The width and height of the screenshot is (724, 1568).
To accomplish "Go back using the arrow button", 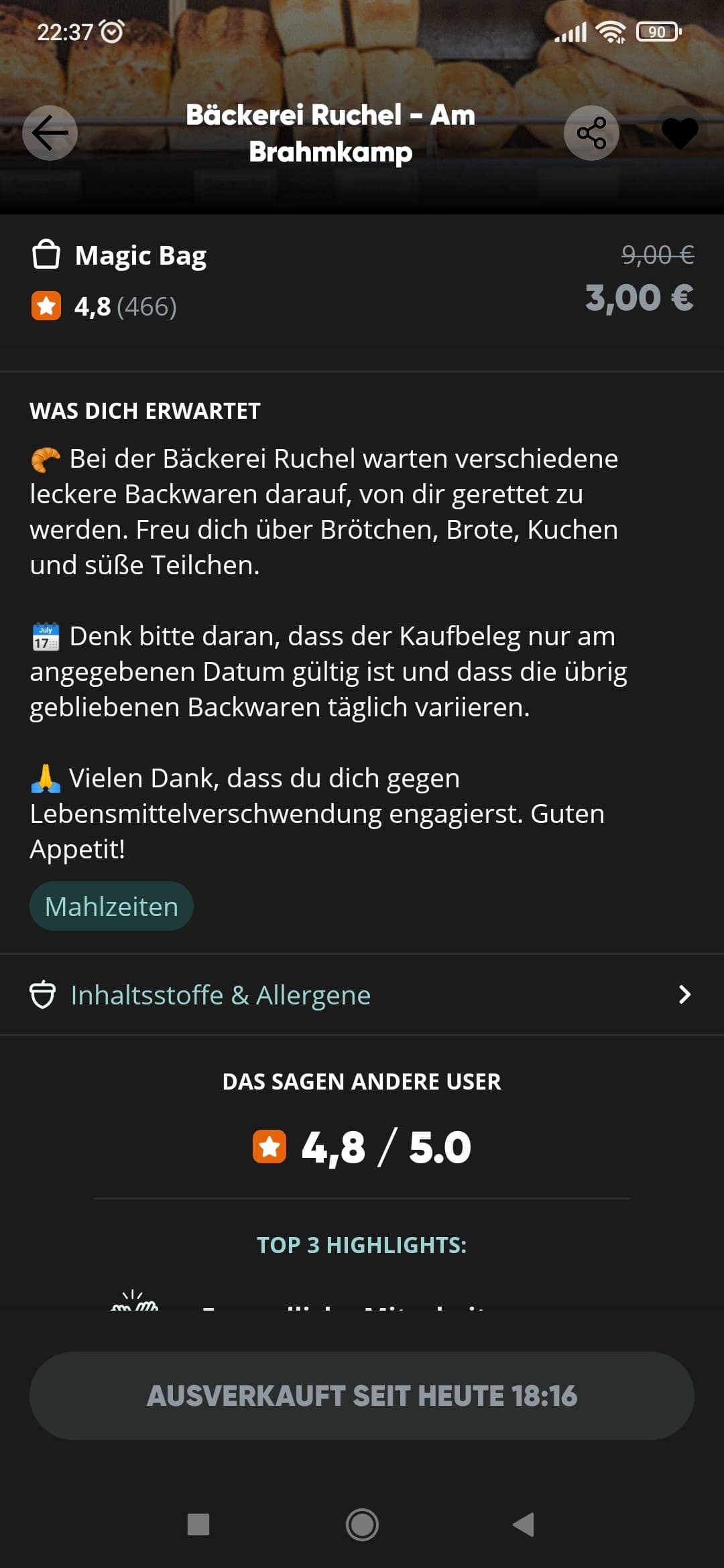I will (50, 133).
